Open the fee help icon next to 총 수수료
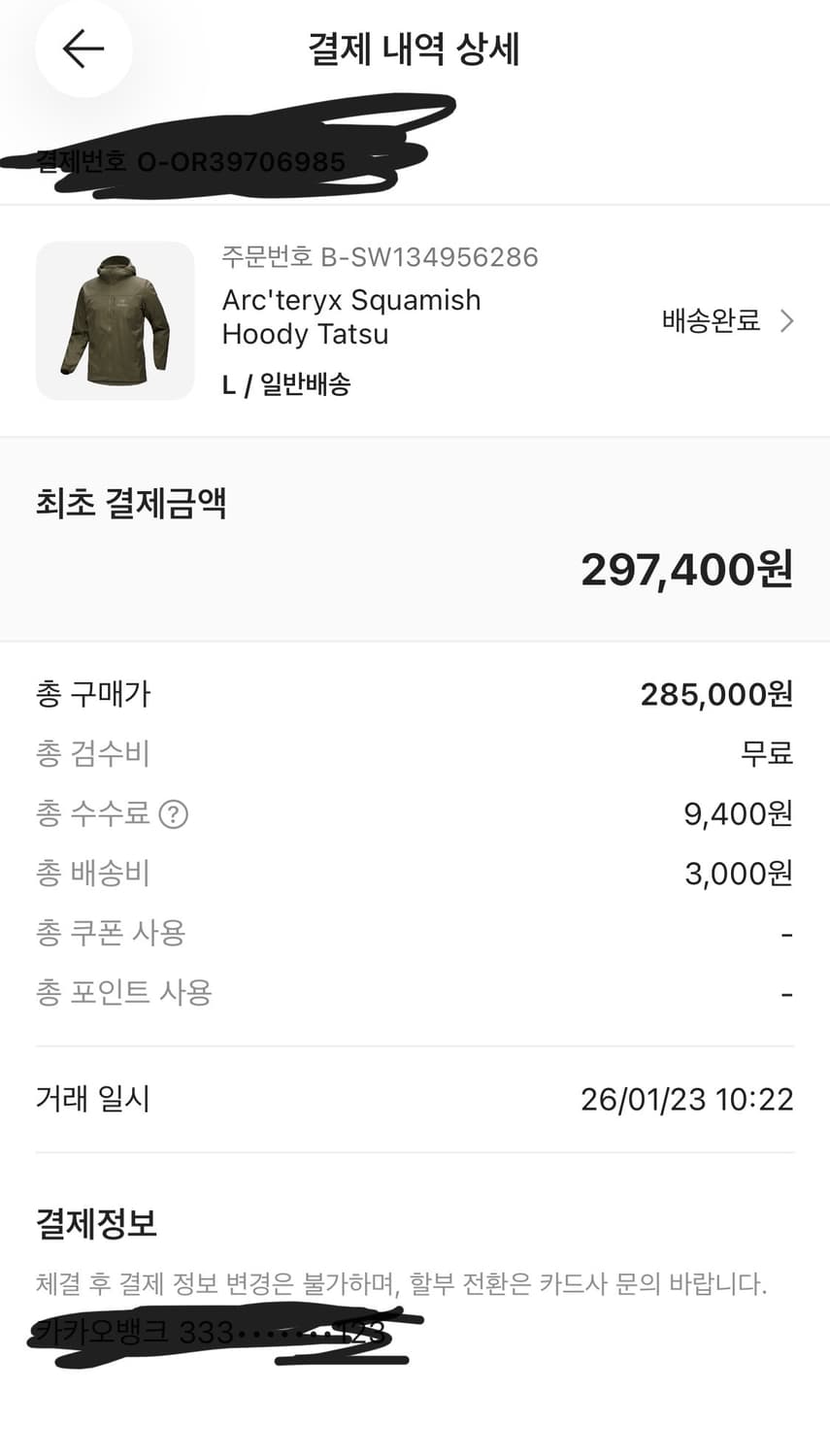 point(175,814)
